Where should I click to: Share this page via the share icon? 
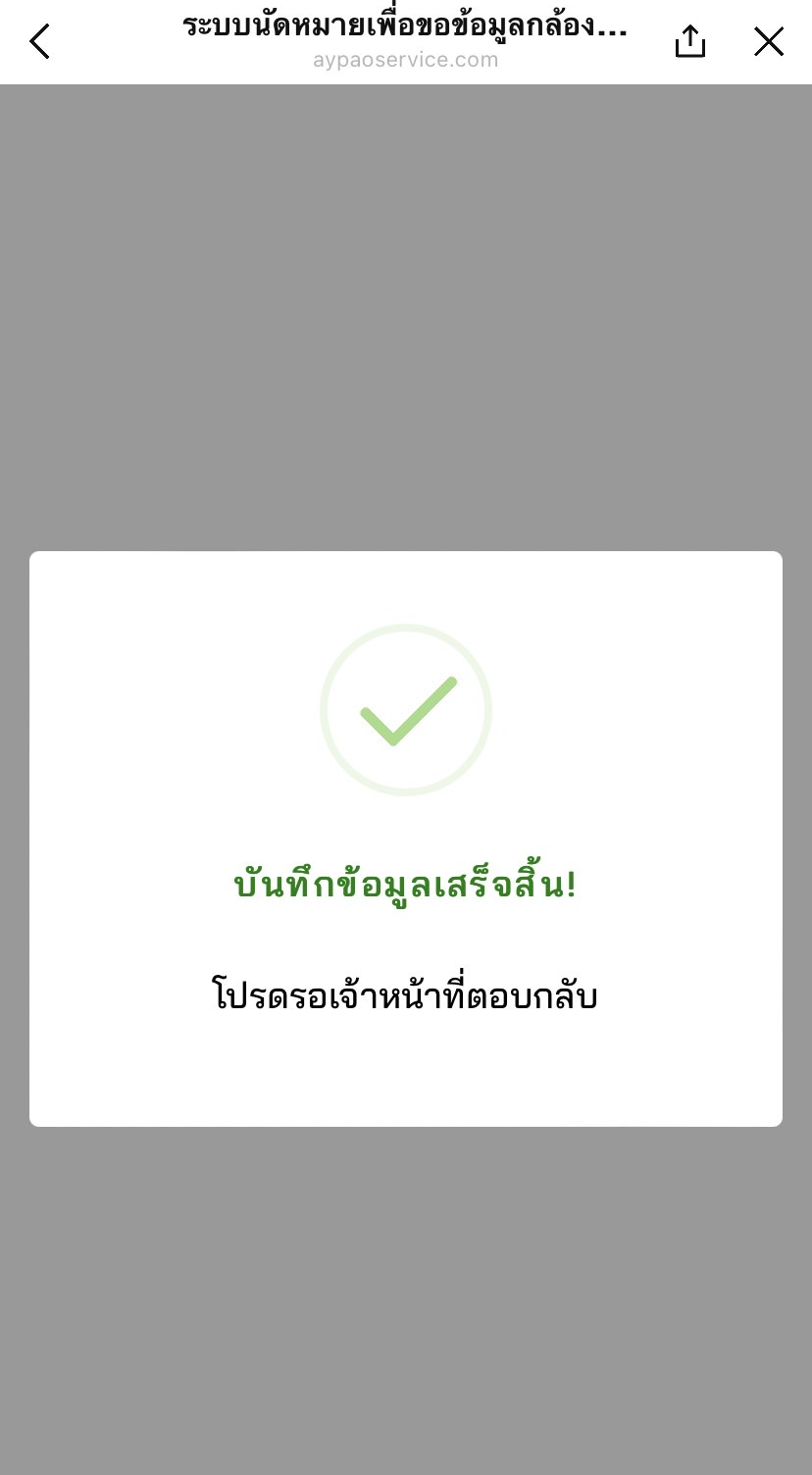click(x=690, y=41)
